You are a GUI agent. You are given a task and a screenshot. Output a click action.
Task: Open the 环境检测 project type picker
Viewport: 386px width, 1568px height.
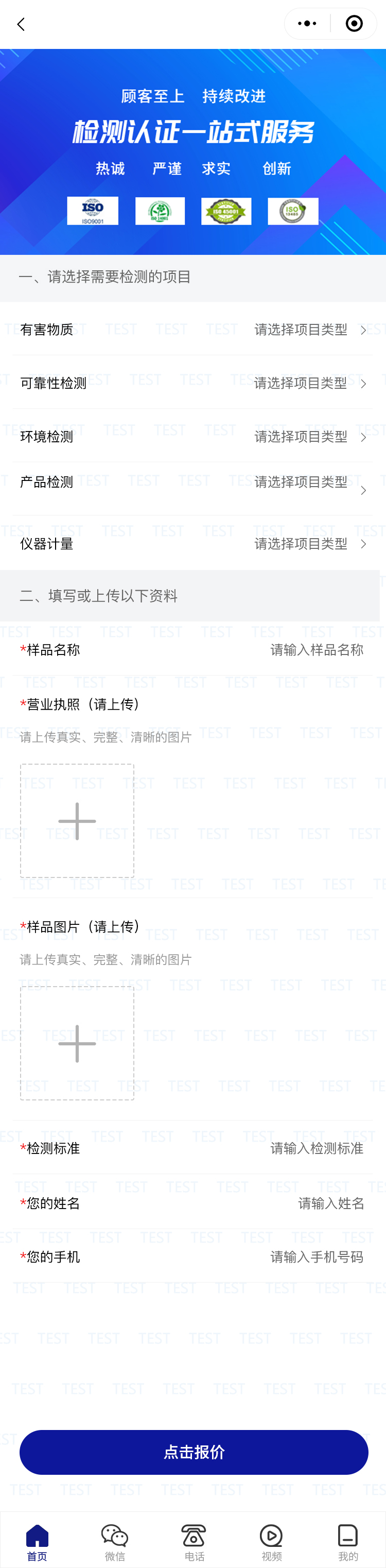(309, 437)
